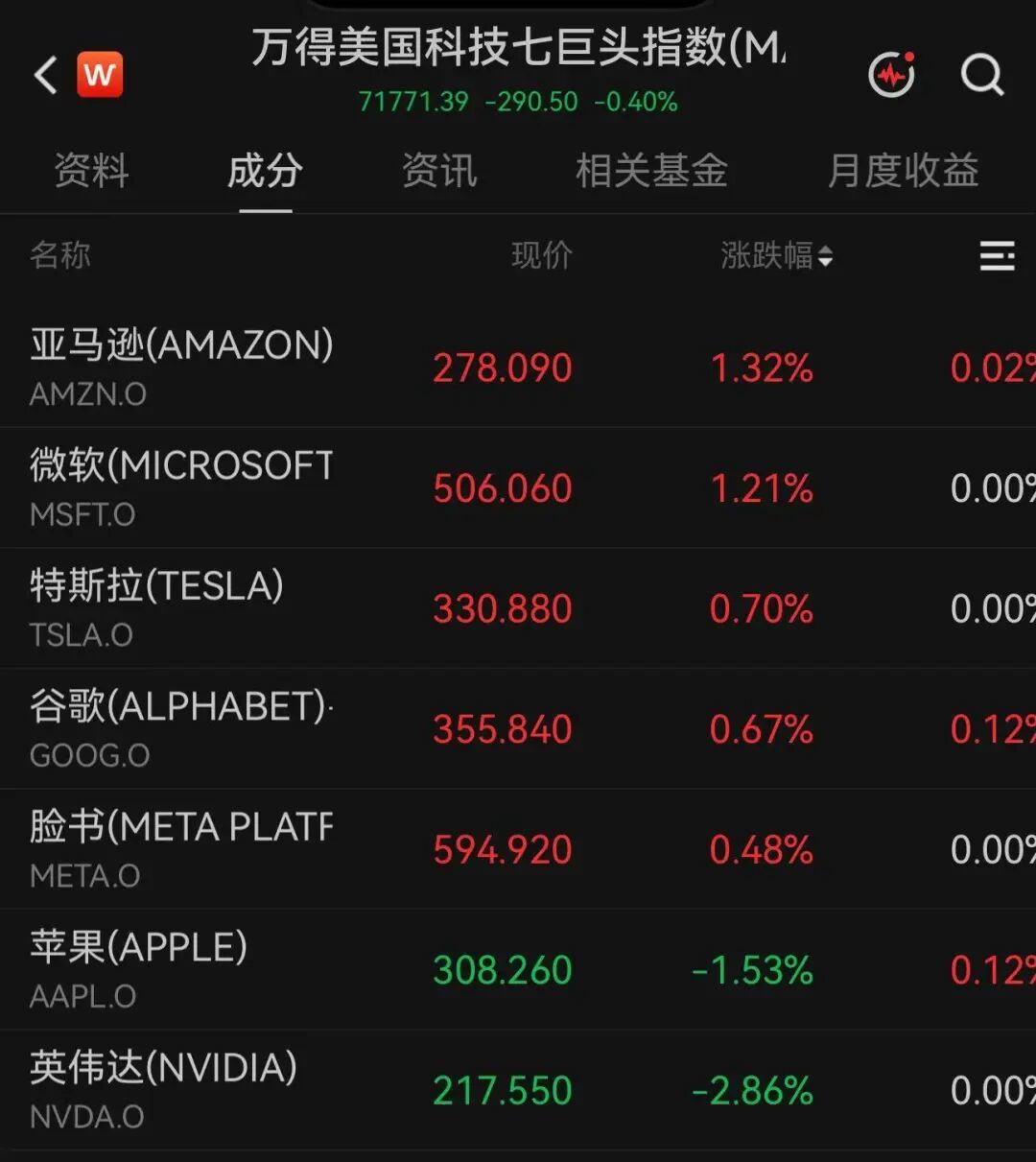Viewport: 1036px width, 1162px height.
Task: Select the 成分 tab
Action: (265, 171)
